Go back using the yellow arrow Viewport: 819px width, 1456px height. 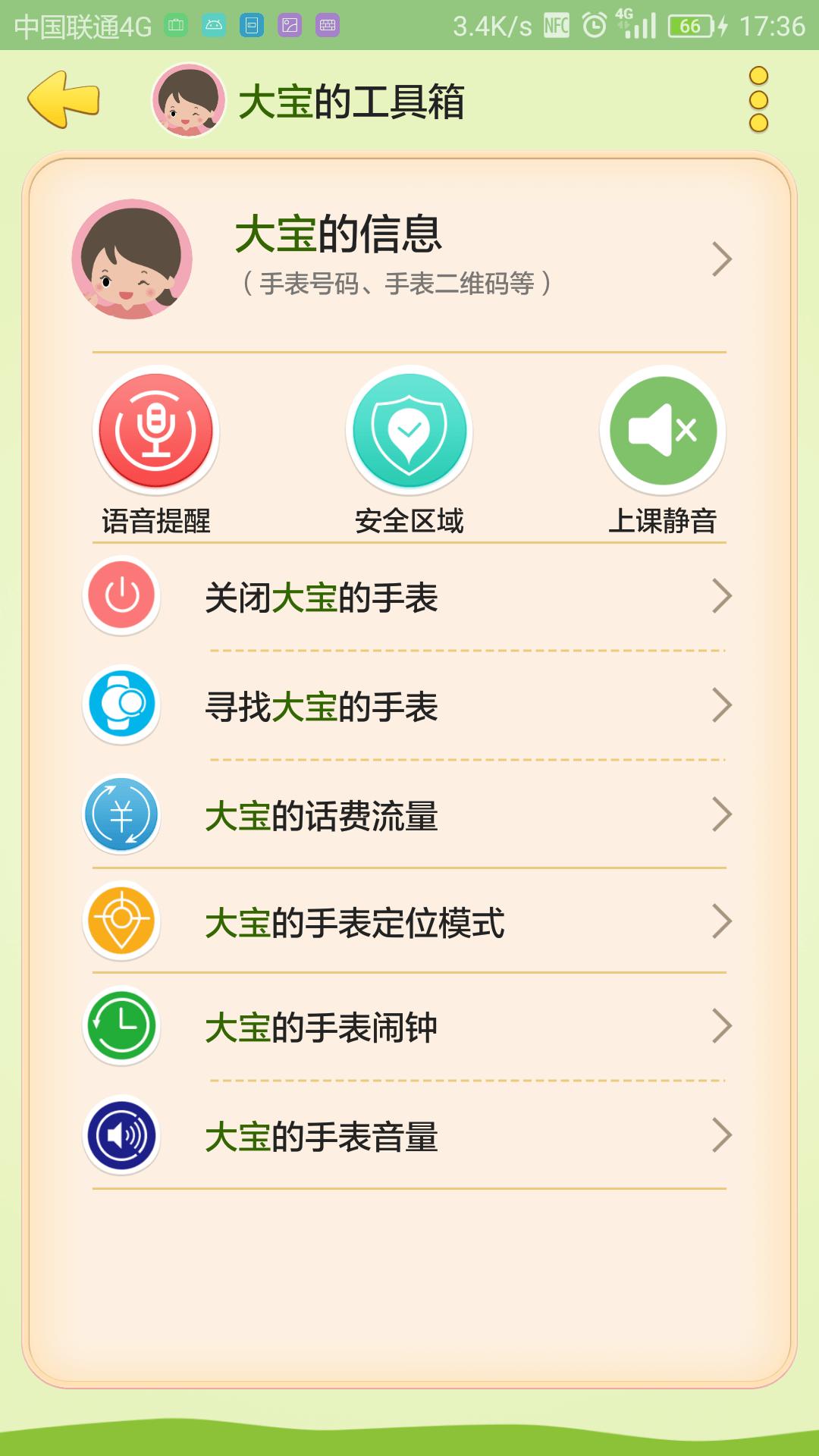tap(64, 99)
